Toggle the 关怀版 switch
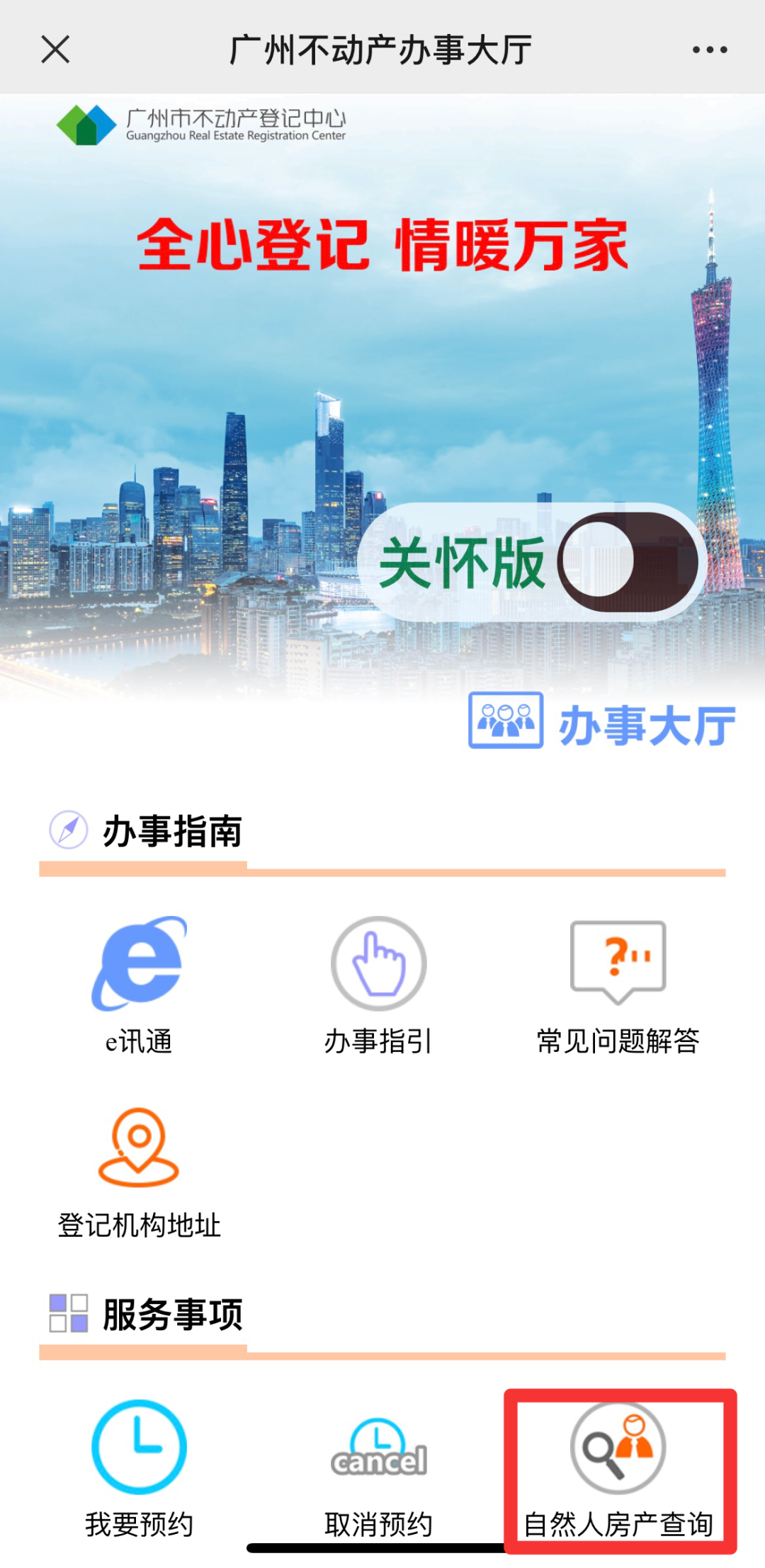The height and width of the screenshot is (1568, 765). click(x=628, y=563)
